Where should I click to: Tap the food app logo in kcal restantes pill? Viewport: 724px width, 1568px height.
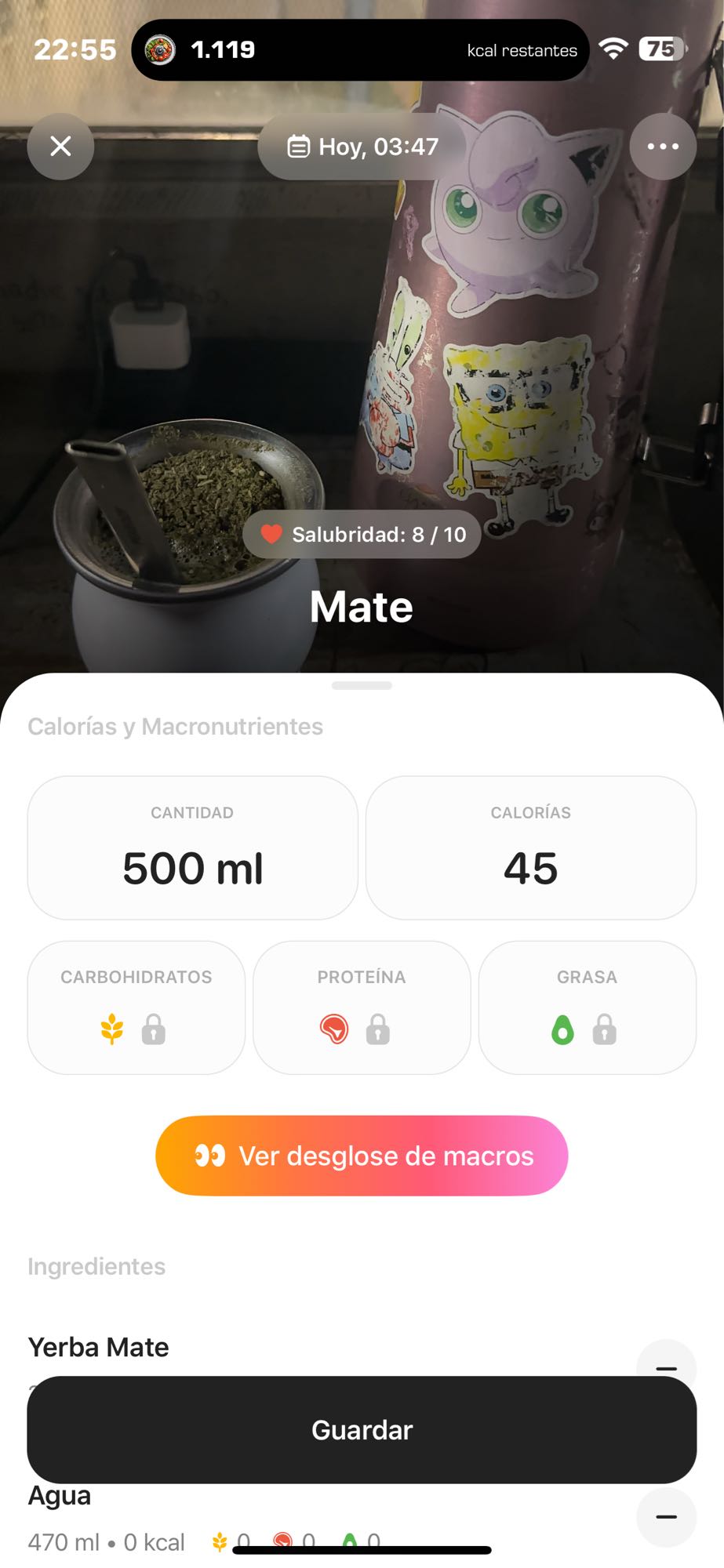(162, 49)
